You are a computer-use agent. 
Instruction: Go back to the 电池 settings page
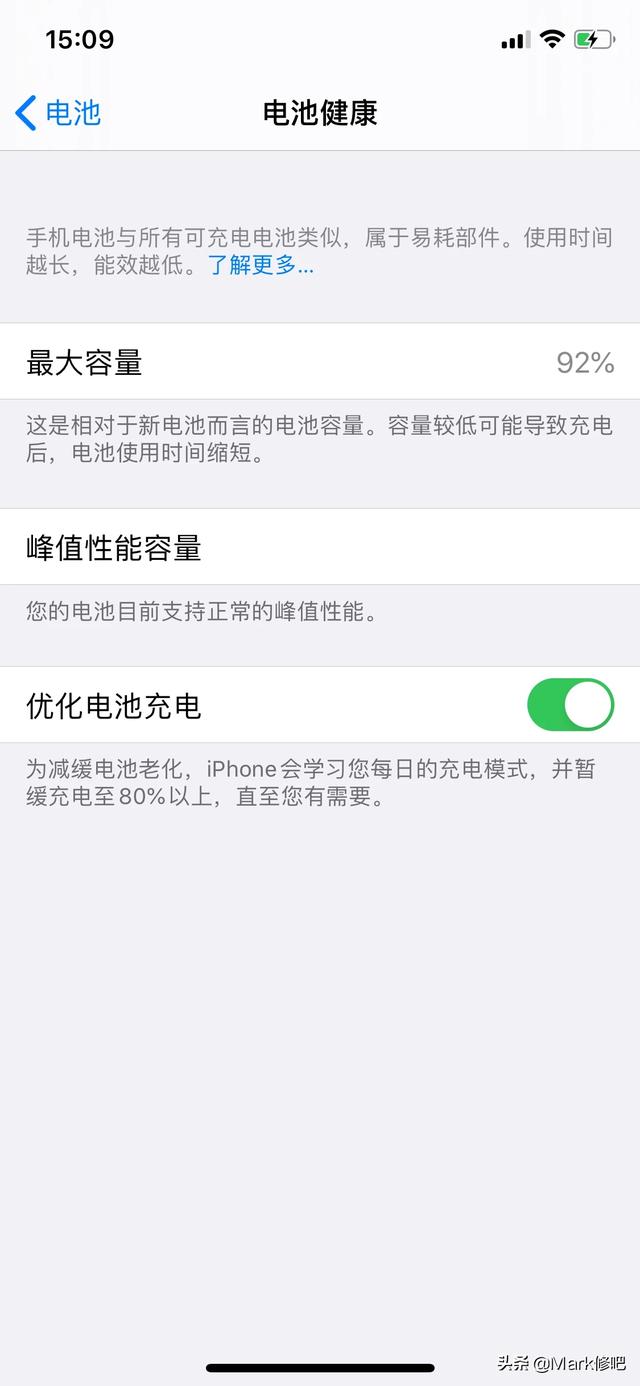58,113
